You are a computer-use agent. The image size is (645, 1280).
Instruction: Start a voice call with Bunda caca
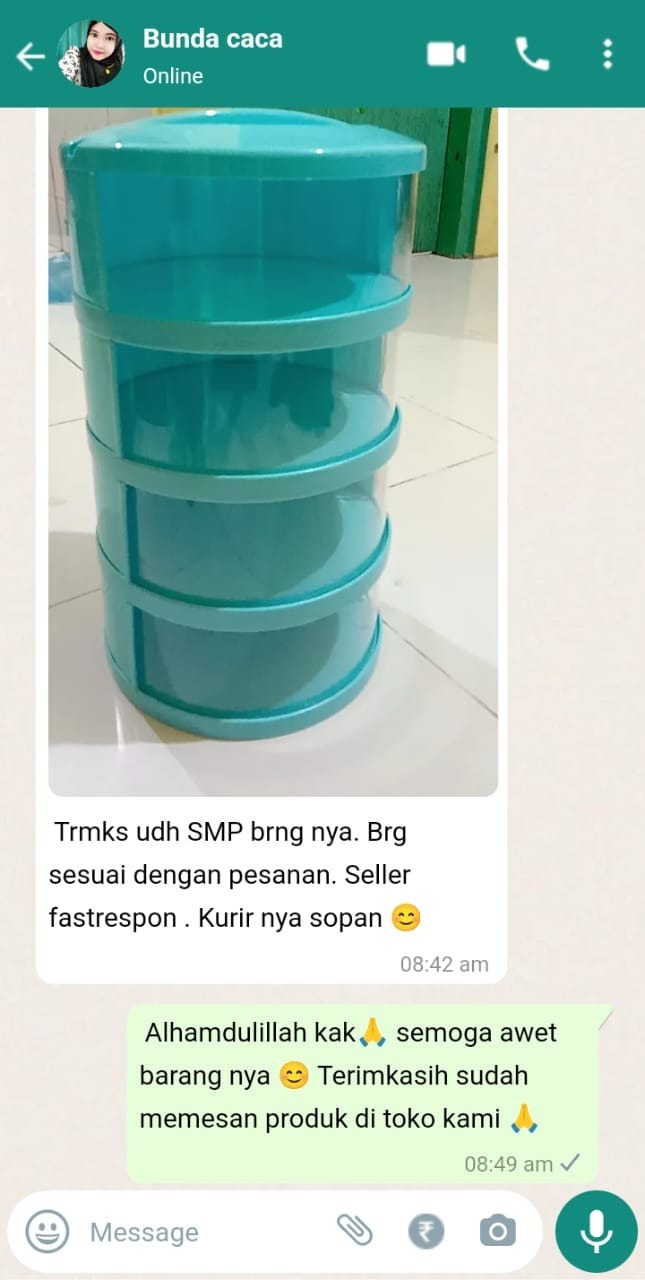pyautogui.click(x=531, y=54)
